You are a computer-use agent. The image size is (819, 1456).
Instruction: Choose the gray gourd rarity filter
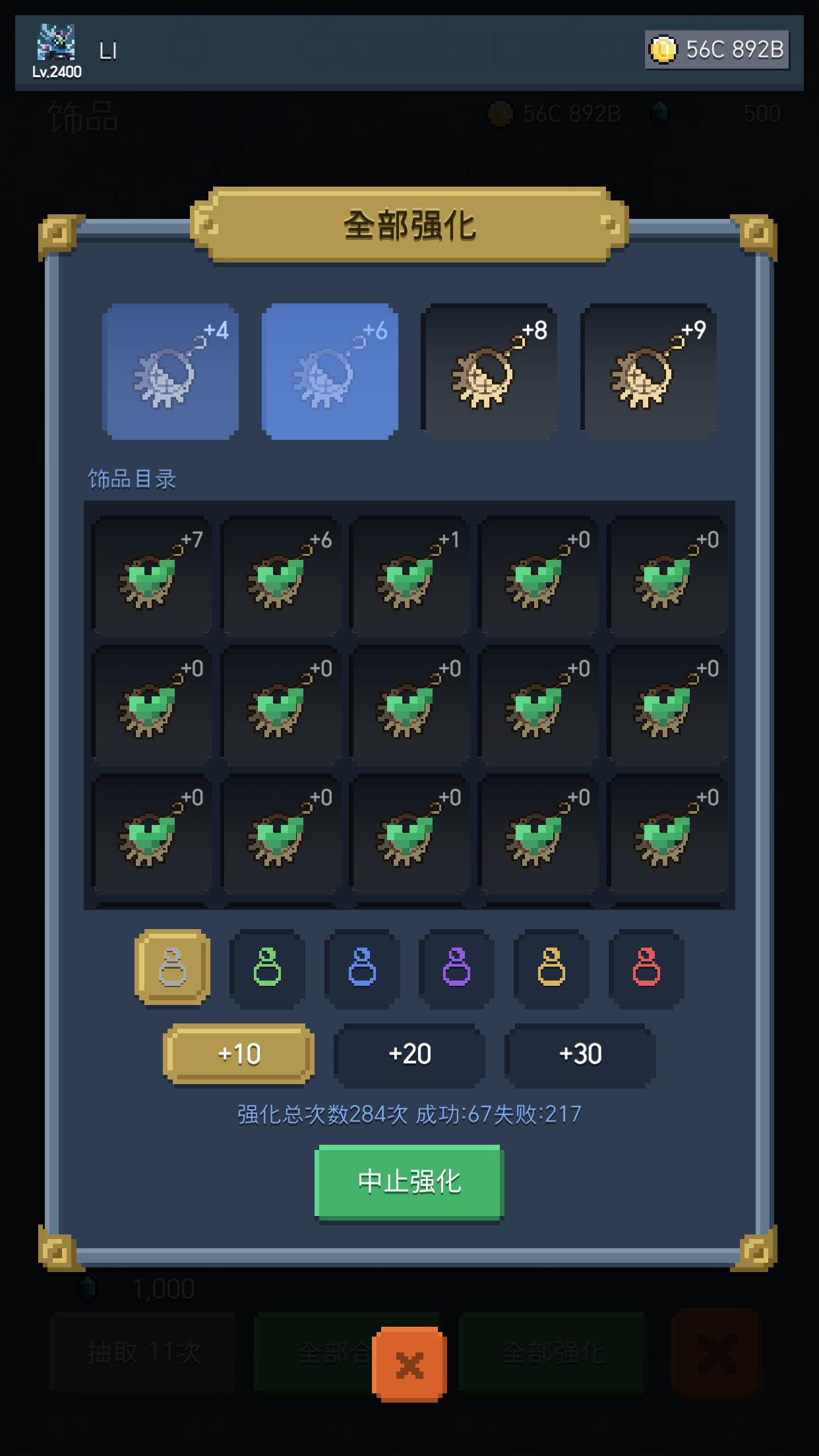[172, 967]
